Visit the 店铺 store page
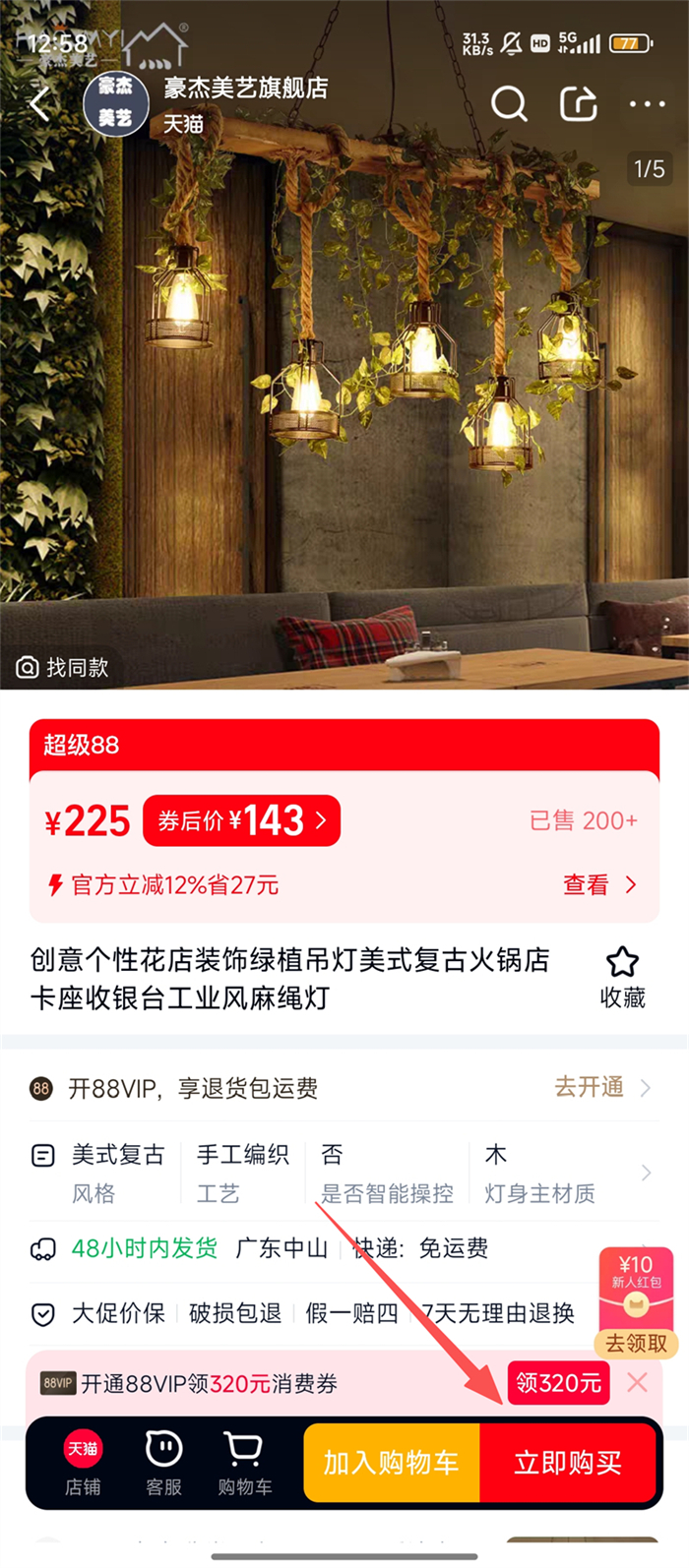The height and width of the screenshot is (1568, 689). tap(83, 1463)
